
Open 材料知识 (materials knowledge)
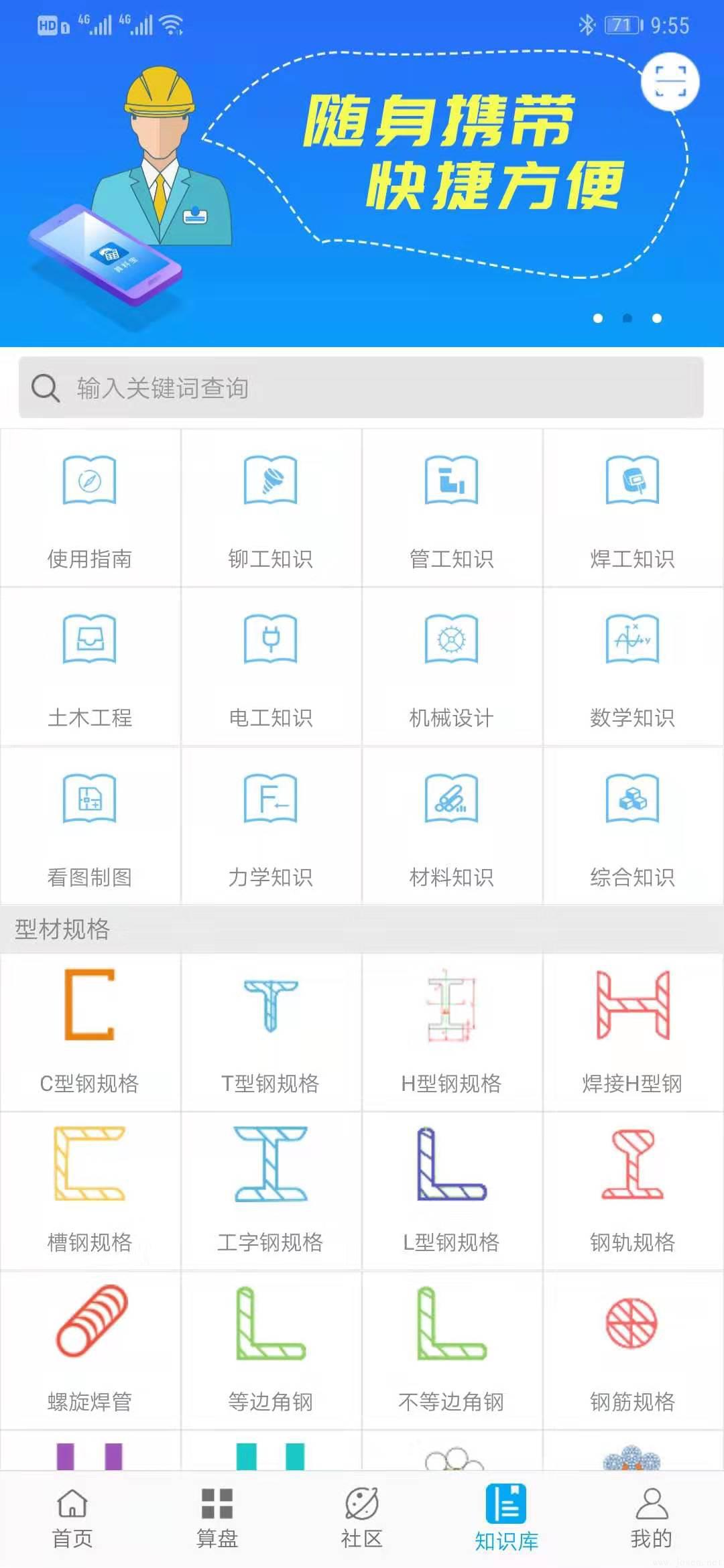pos(451,824)
